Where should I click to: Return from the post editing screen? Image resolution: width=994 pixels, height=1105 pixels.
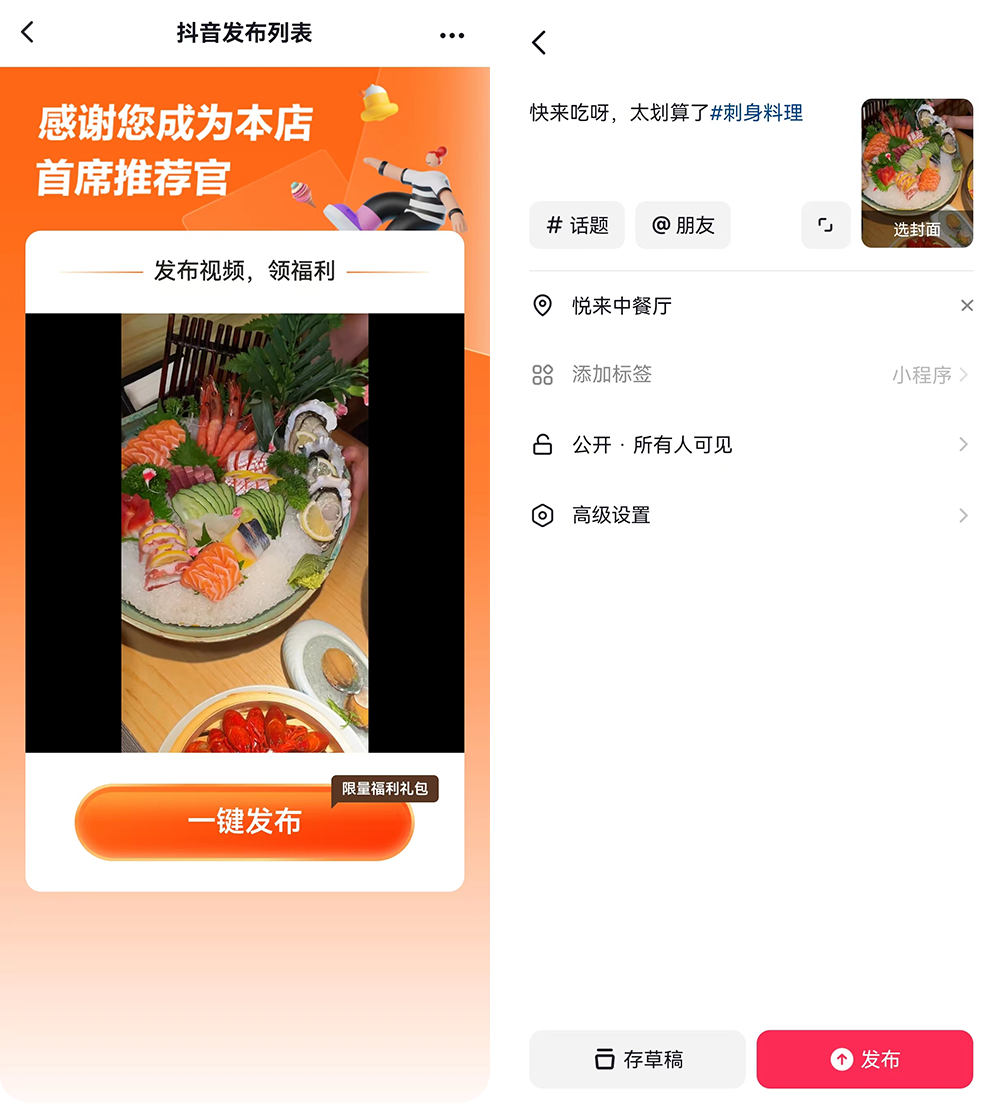click(x=539, y=43)
